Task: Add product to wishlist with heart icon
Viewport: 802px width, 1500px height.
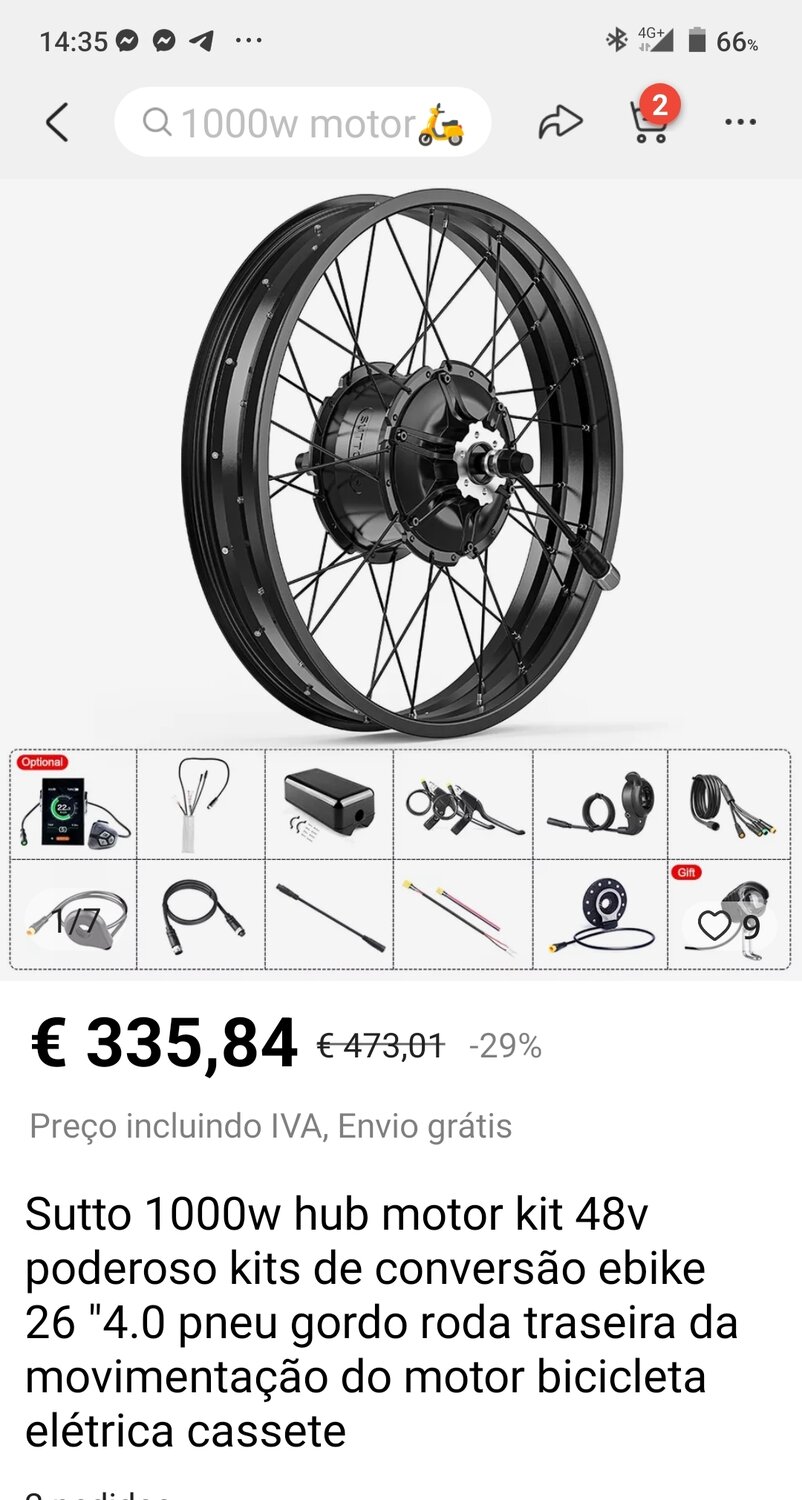Action: 714,926
